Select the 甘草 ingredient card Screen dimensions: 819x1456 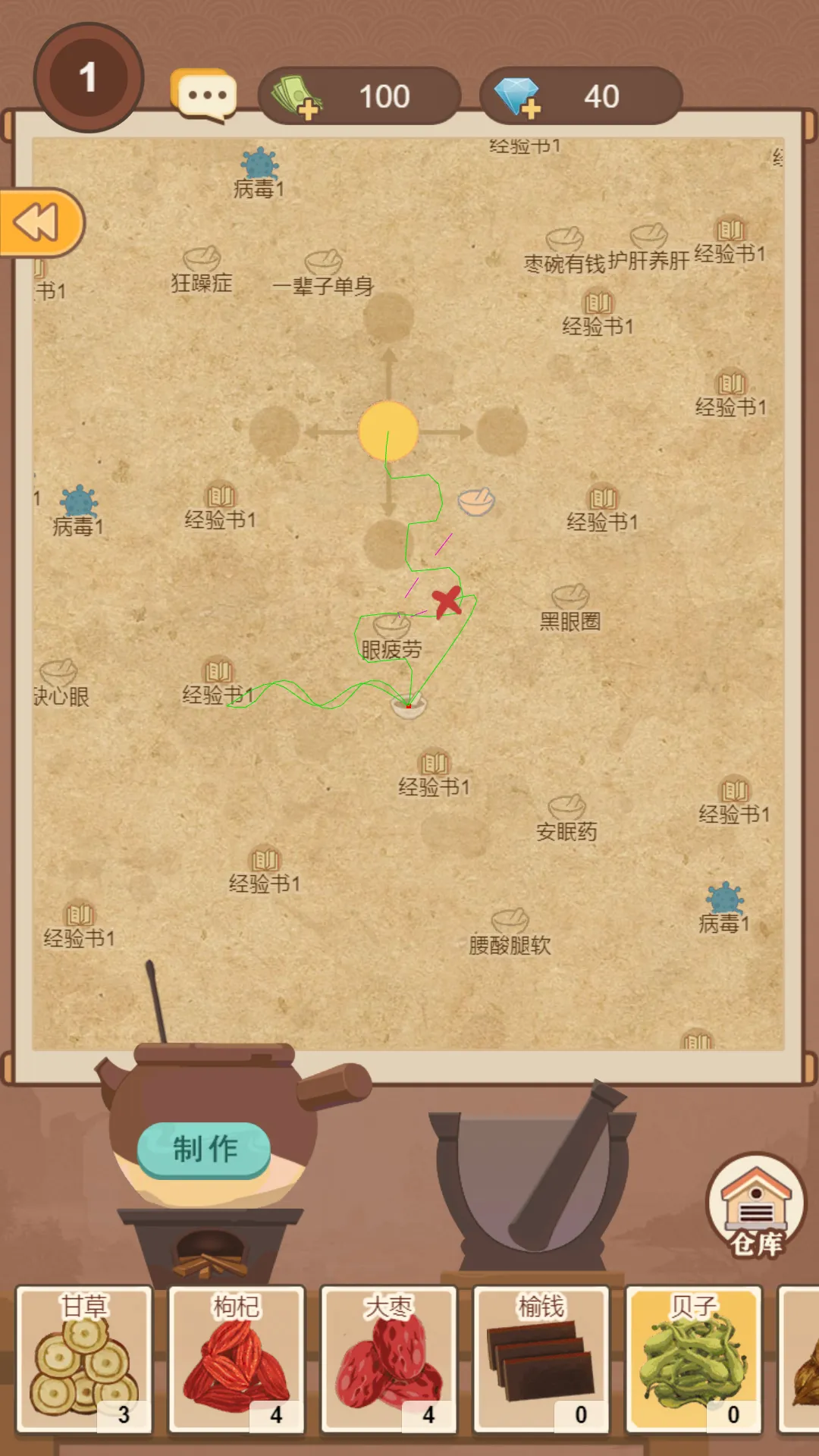(x=84, y=1360)
